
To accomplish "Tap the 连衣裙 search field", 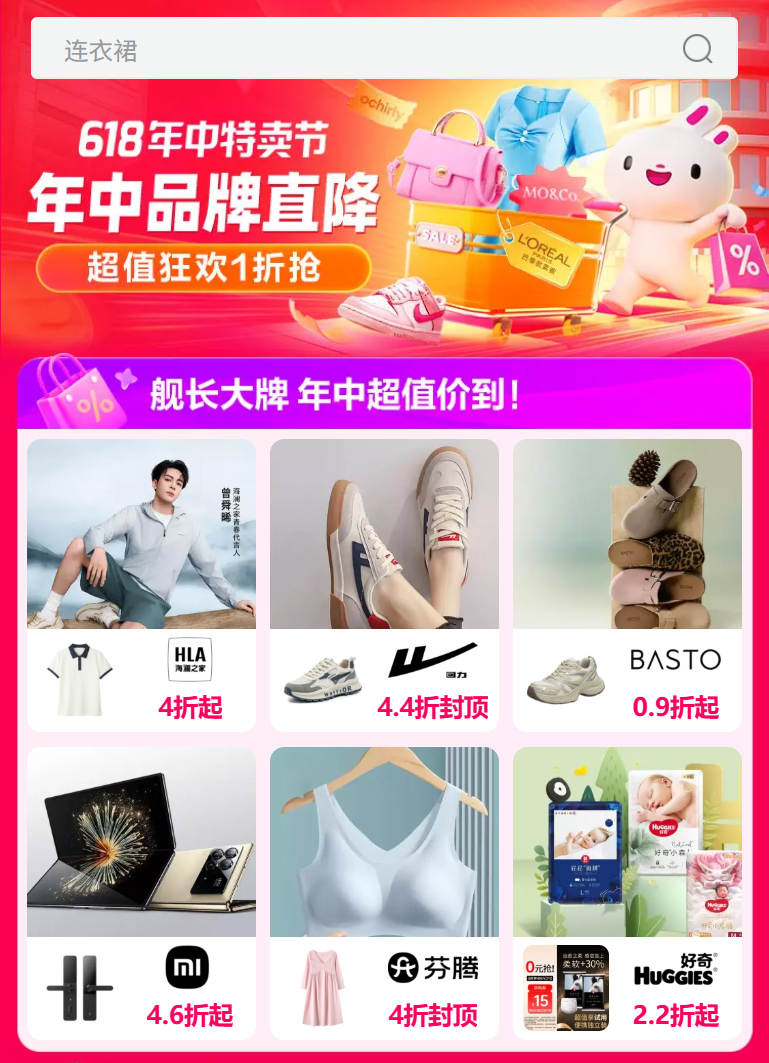I will point(340,49).
